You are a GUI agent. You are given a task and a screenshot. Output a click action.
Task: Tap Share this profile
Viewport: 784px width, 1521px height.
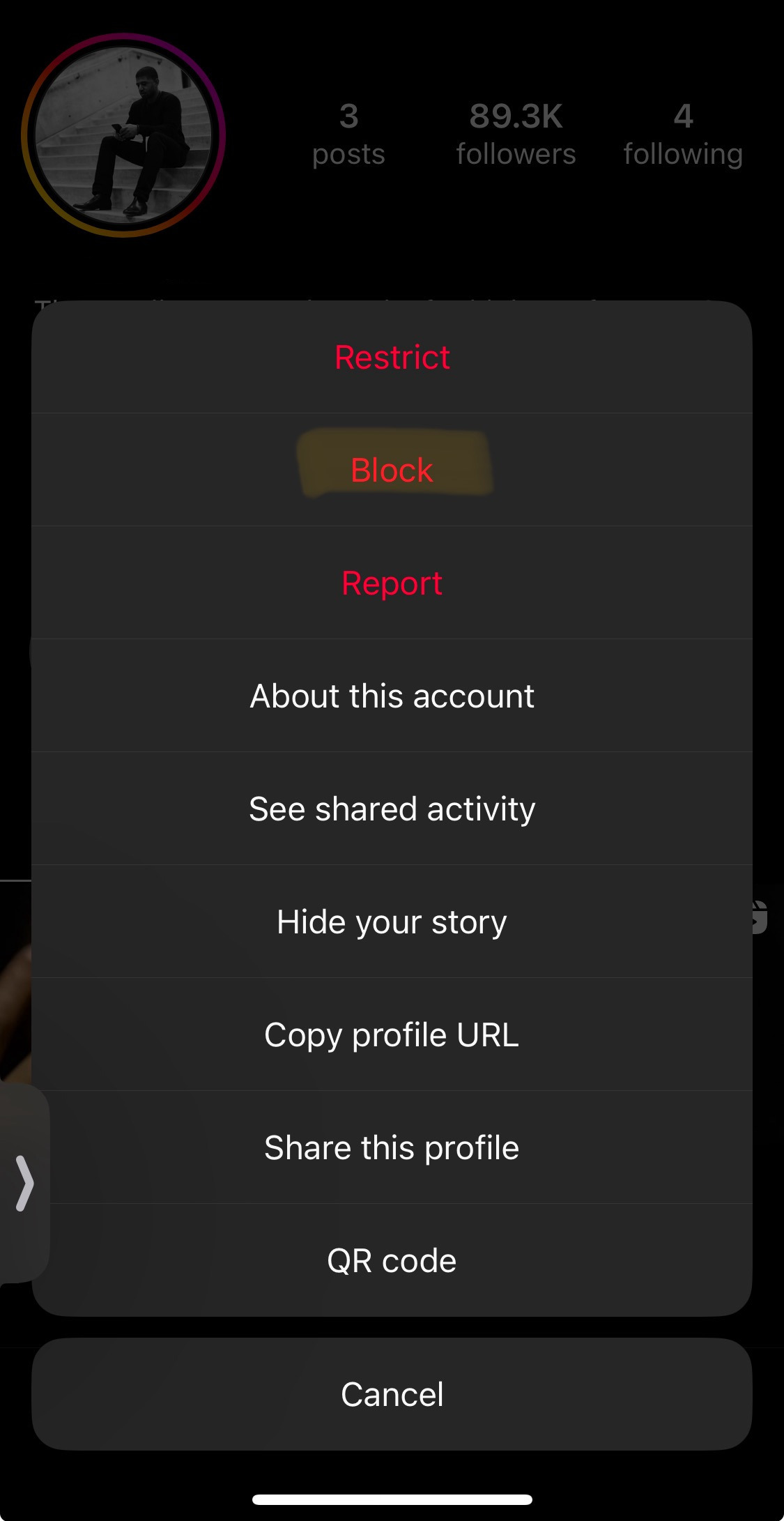tap(392, 1147)
